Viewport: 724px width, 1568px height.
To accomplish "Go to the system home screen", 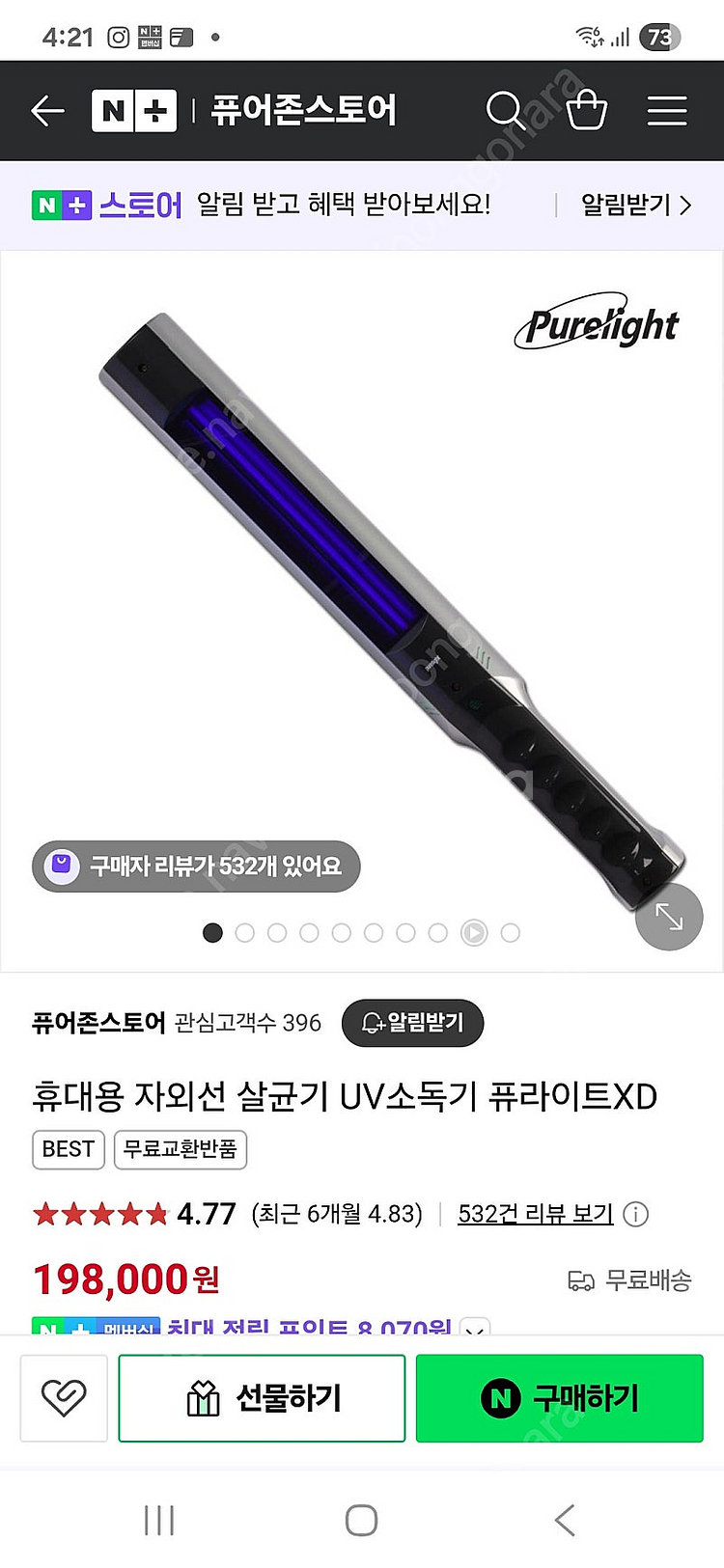I will [361, 1520].
